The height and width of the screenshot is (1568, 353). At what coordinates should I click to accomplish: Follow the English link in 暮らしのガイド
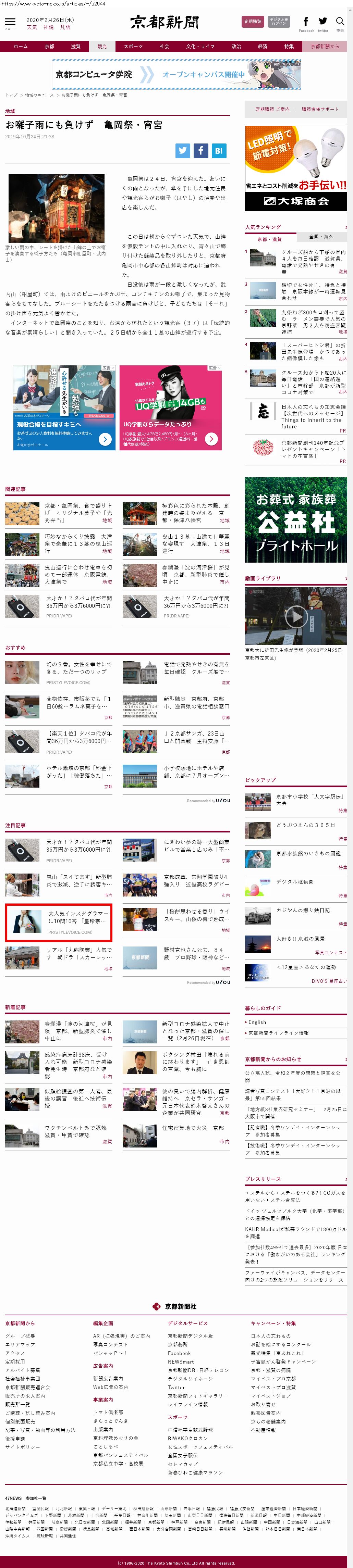click(x=257, y=1022)
